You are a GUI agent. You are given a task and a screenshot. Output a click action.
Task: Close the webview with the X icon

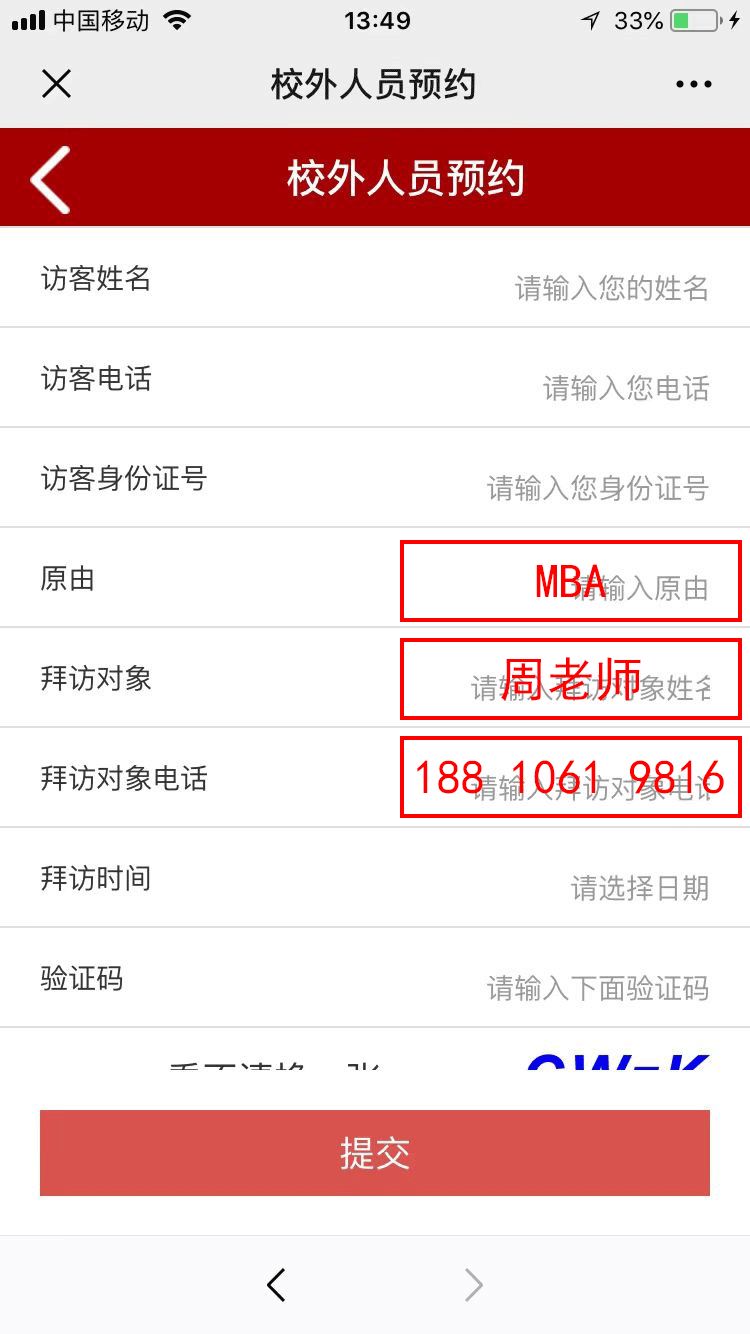coord(57,84)
